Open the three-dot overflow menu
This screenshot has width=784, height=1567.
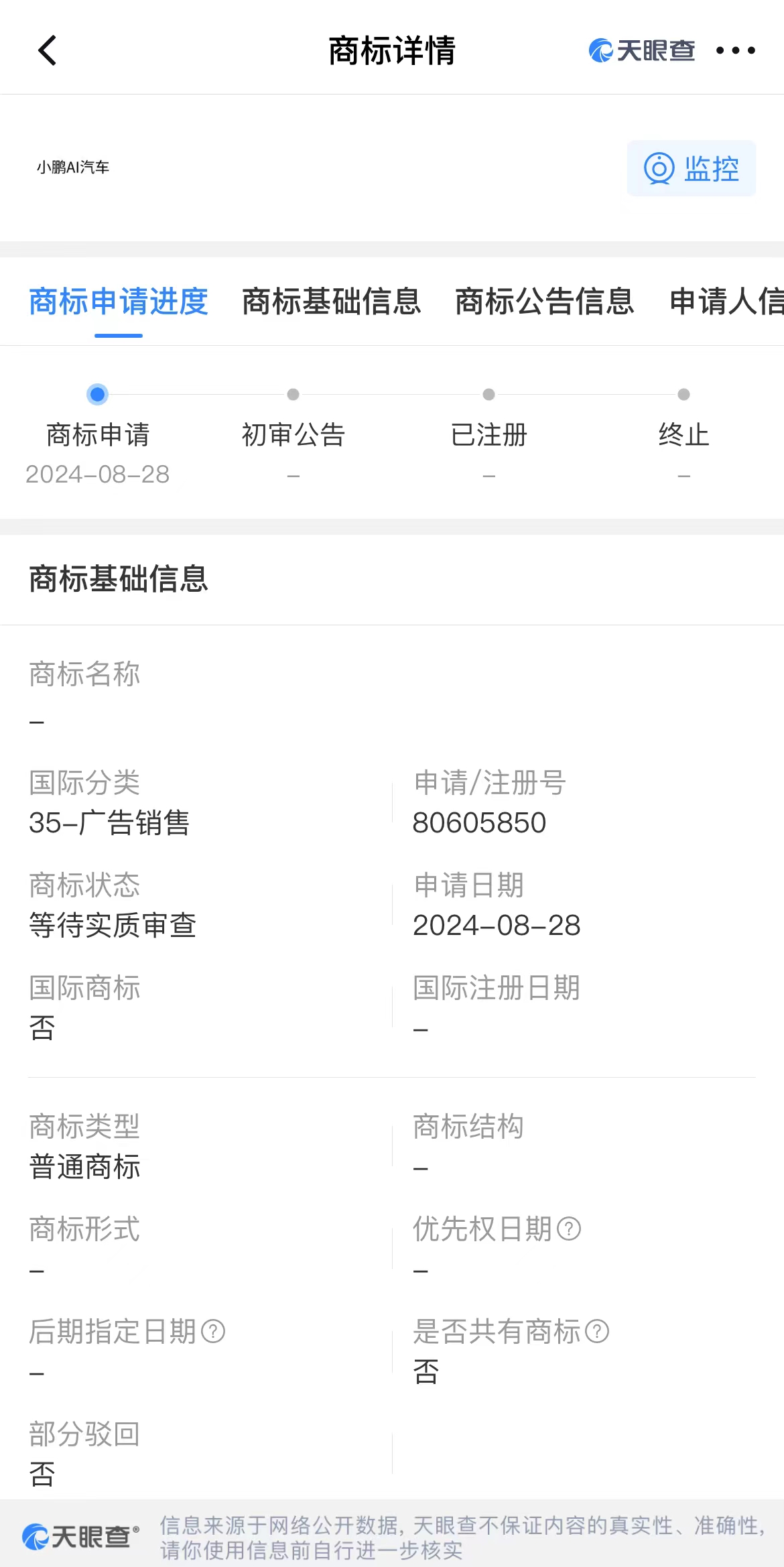(736, 50)
